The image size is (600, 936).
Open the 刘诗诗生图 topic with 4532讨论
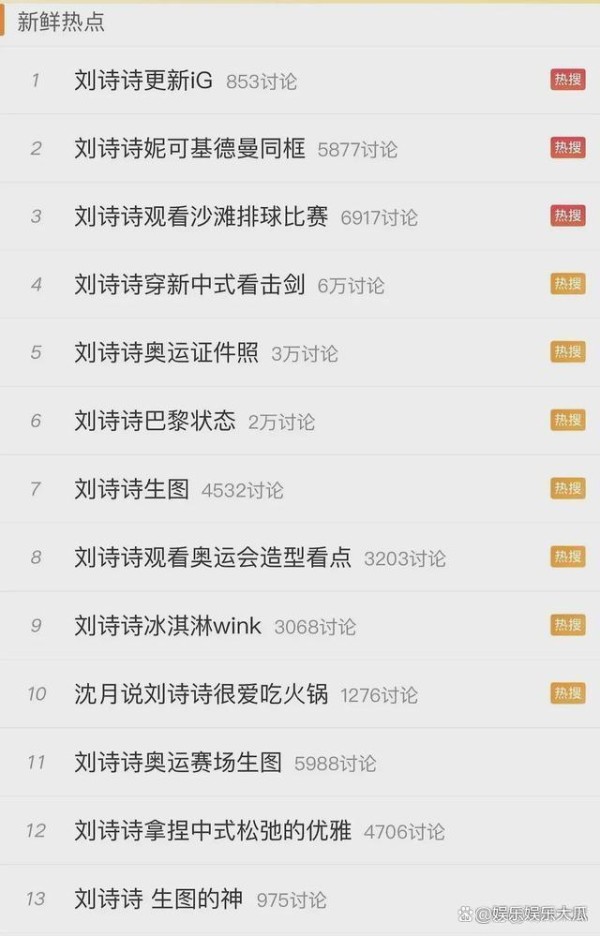[x=132, y=489]
